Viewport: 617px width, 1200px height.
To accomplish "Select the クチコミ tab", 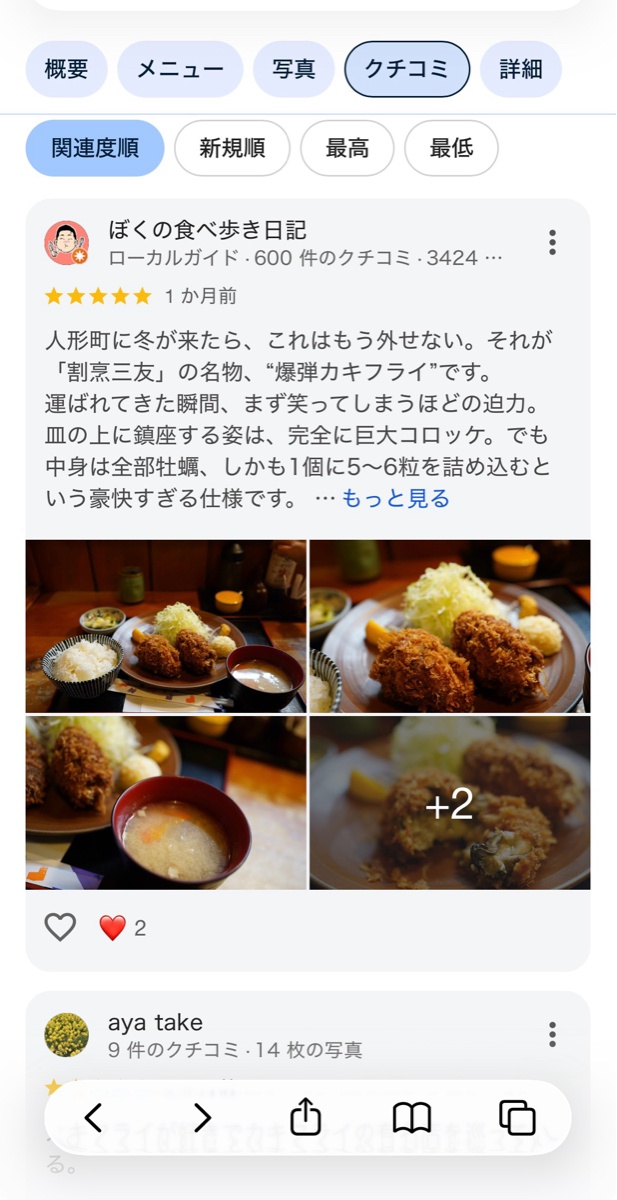I will (406, 69).
